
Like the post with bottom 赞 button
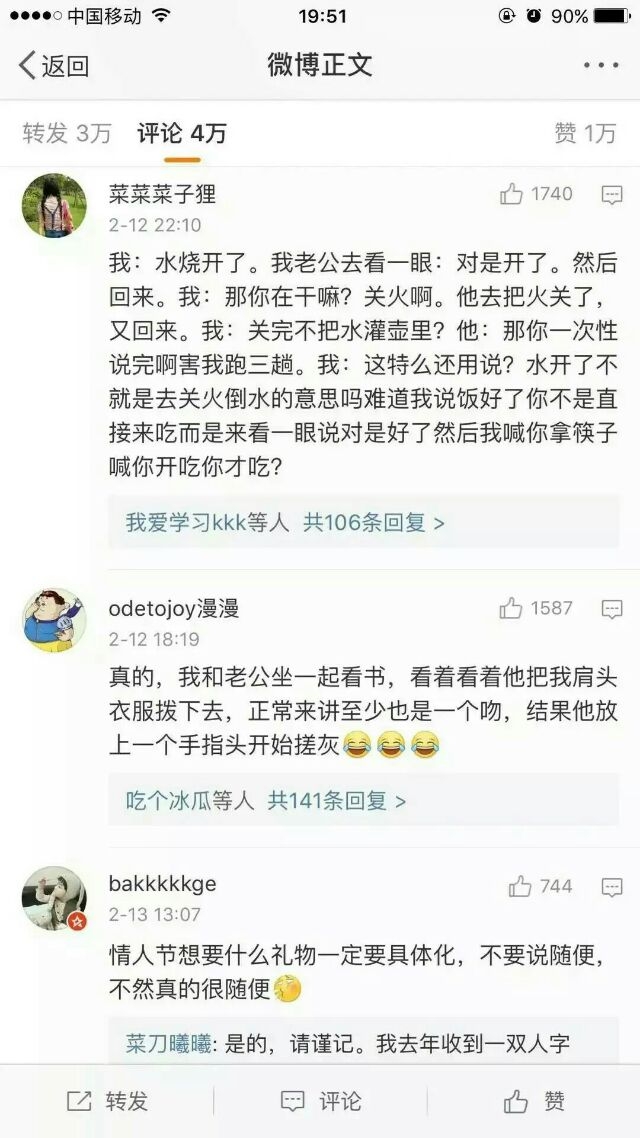534,1102
